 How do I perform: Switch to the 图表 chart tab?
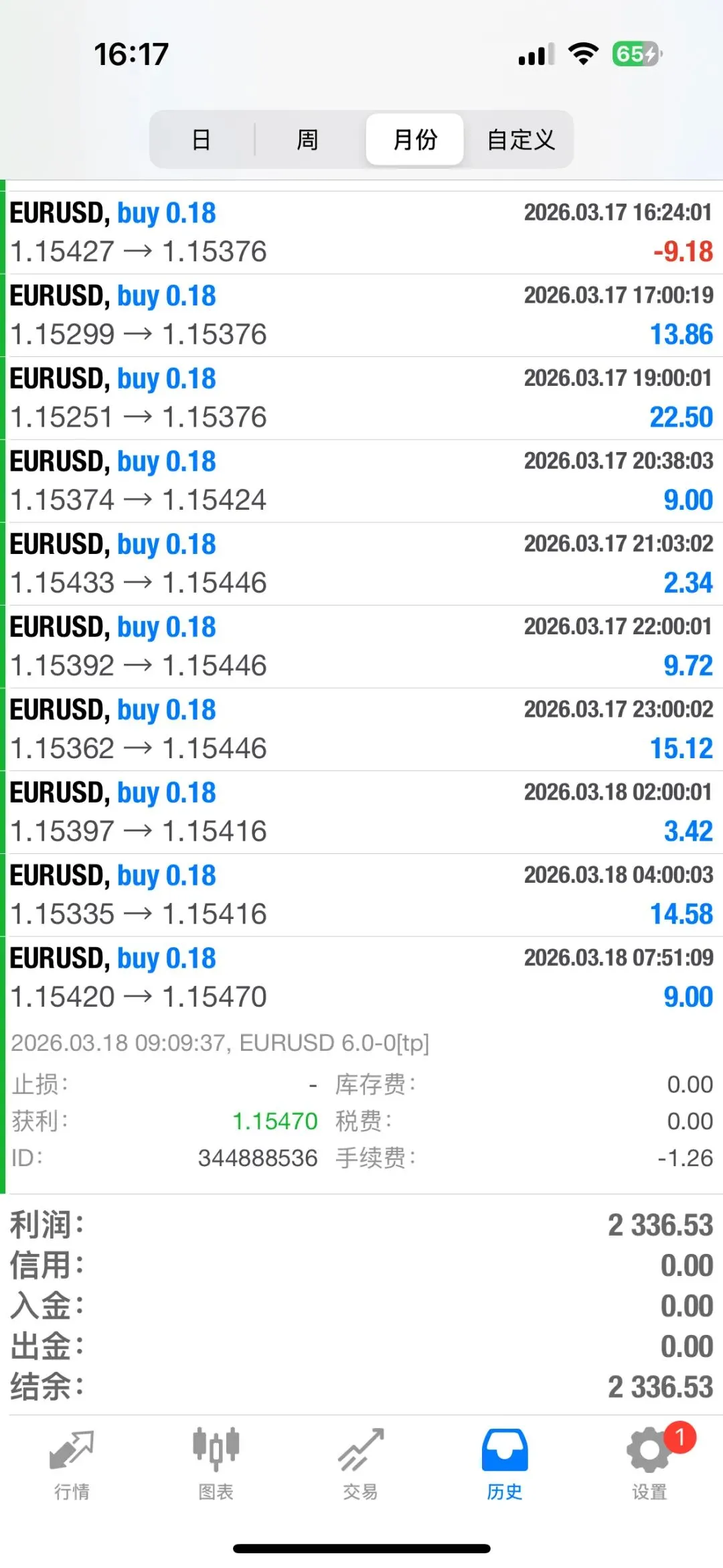[216, 1464]
